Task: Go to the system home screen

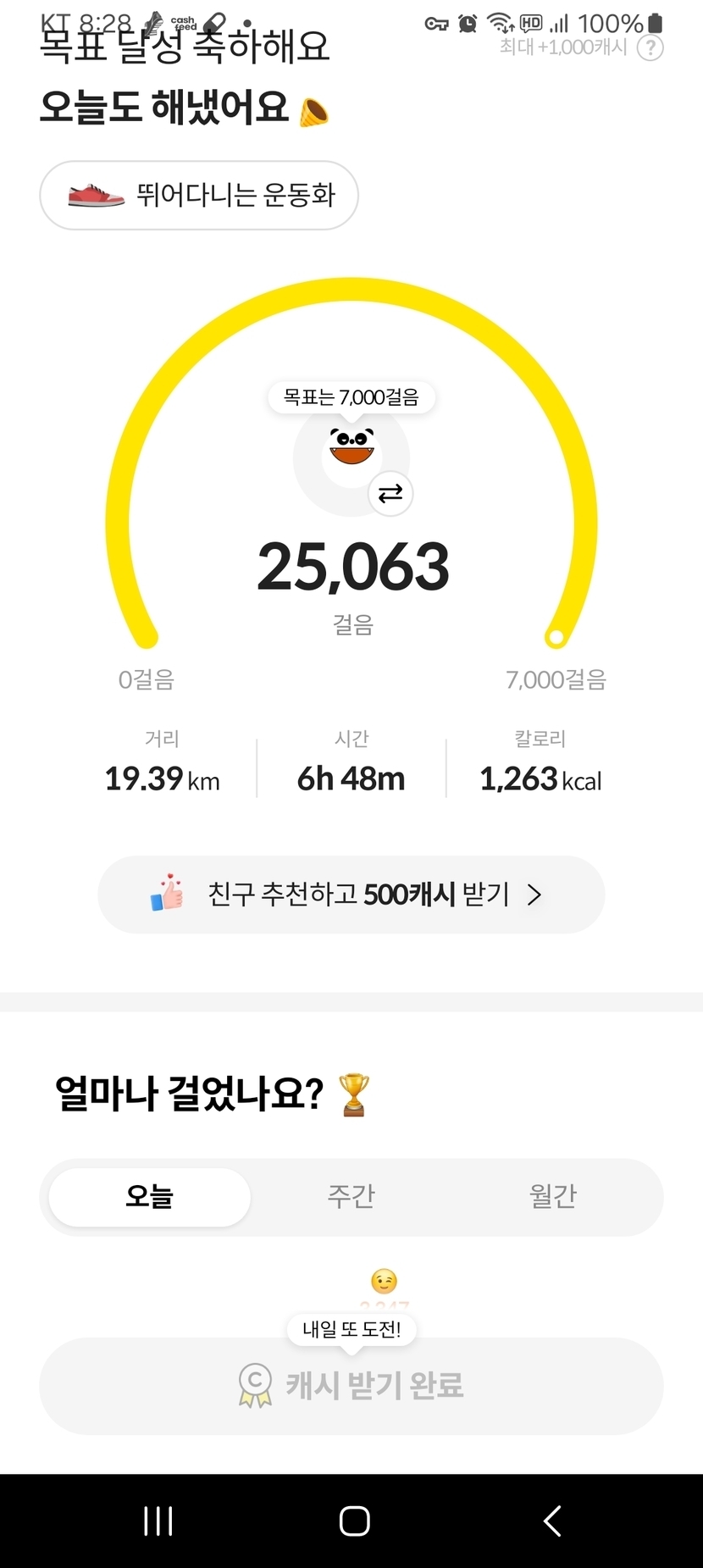Action: (x=354, y=1521)
